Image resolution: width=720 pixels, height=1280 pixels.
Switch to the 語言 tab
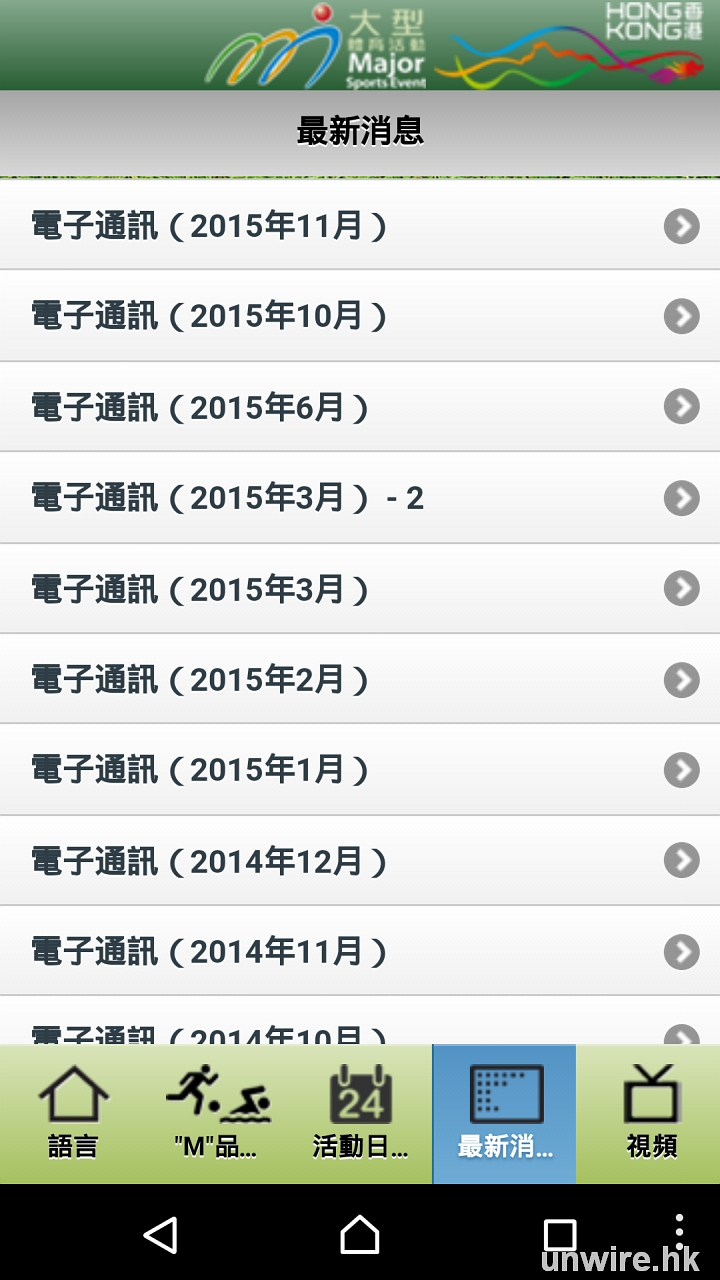(x=73, y=1114)
